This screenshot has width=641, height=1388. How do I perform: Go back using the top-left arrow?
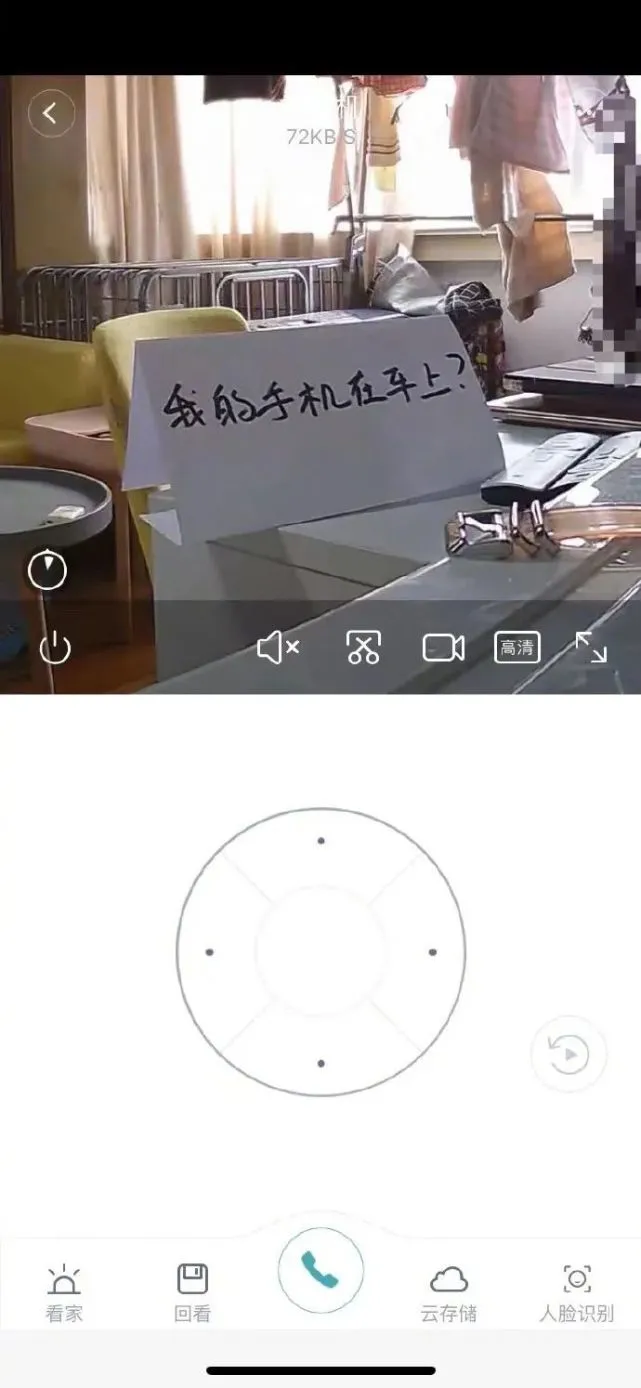[51, 113]
